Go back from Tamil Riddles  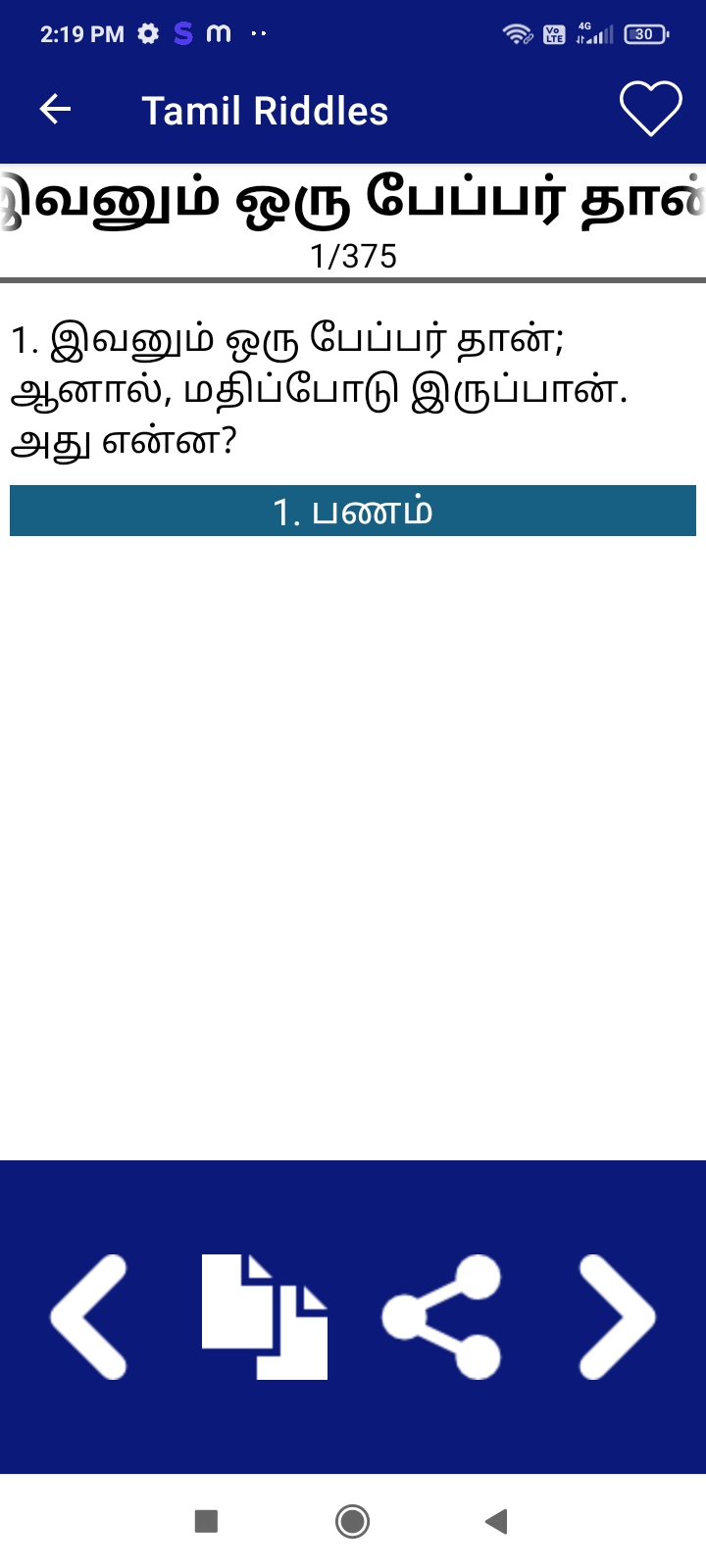[x=55, y=110]
